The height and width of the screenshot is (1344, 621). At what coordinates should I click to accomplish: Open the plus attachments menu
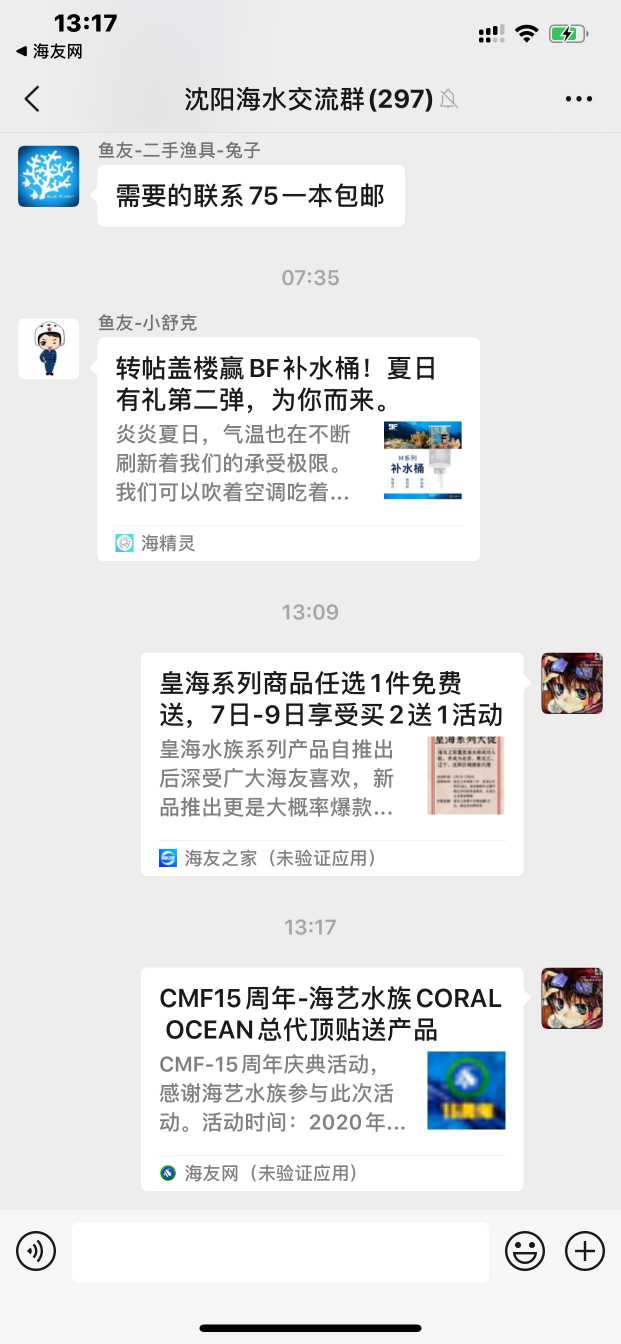point(585,1251)
